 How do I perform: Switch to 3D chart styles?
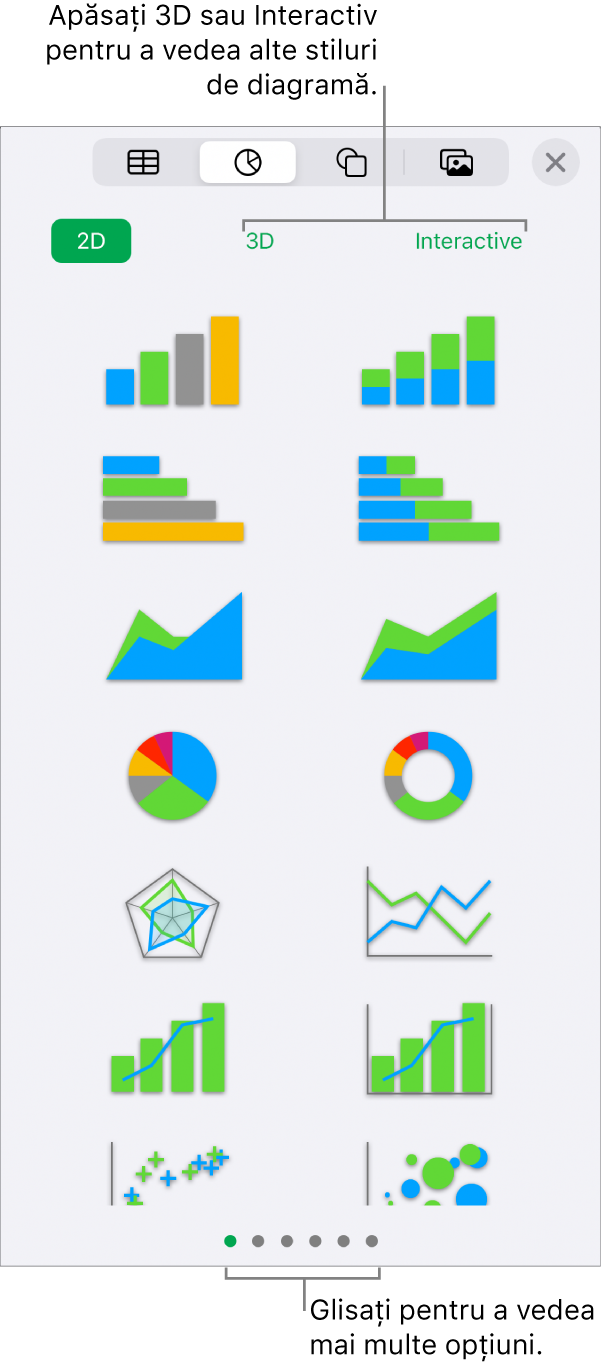260,241
